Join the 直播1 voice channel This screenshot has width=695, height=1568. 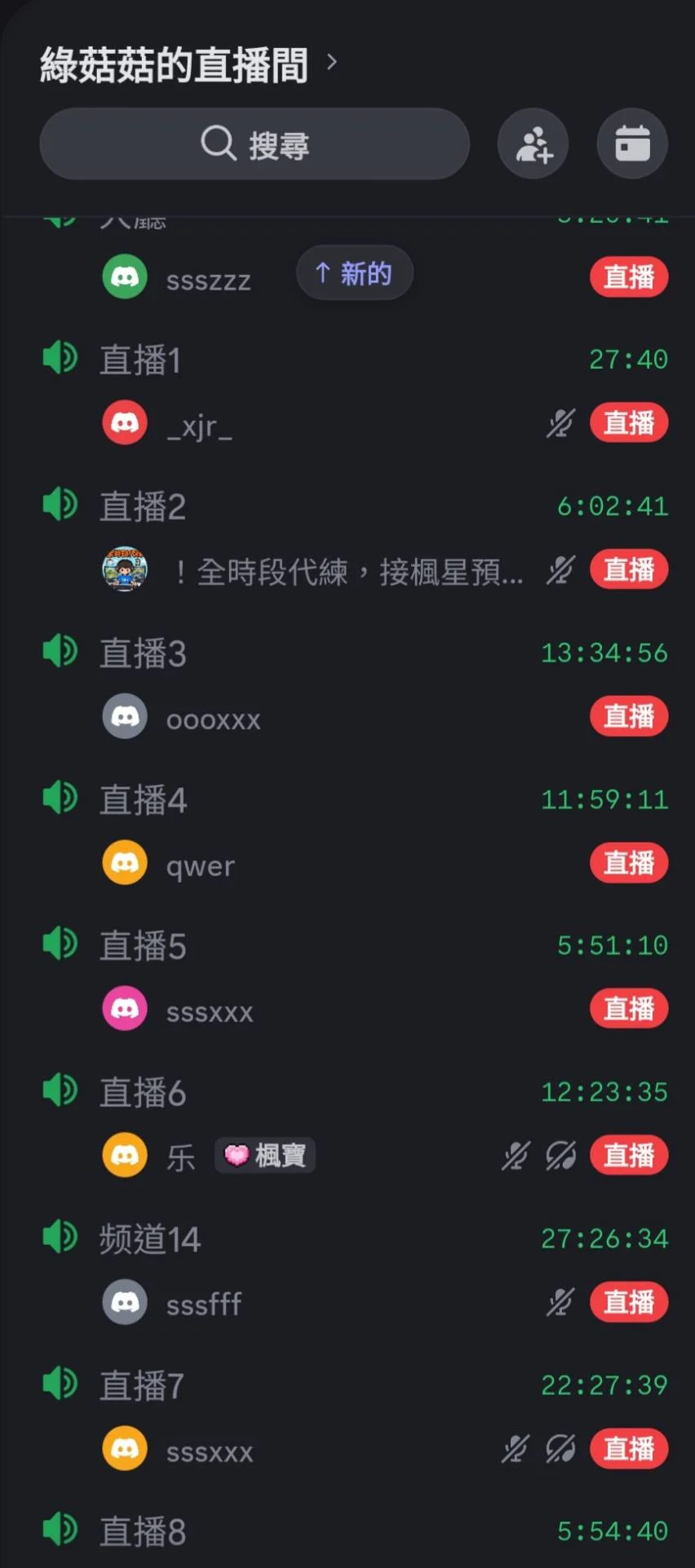(140, 360)
